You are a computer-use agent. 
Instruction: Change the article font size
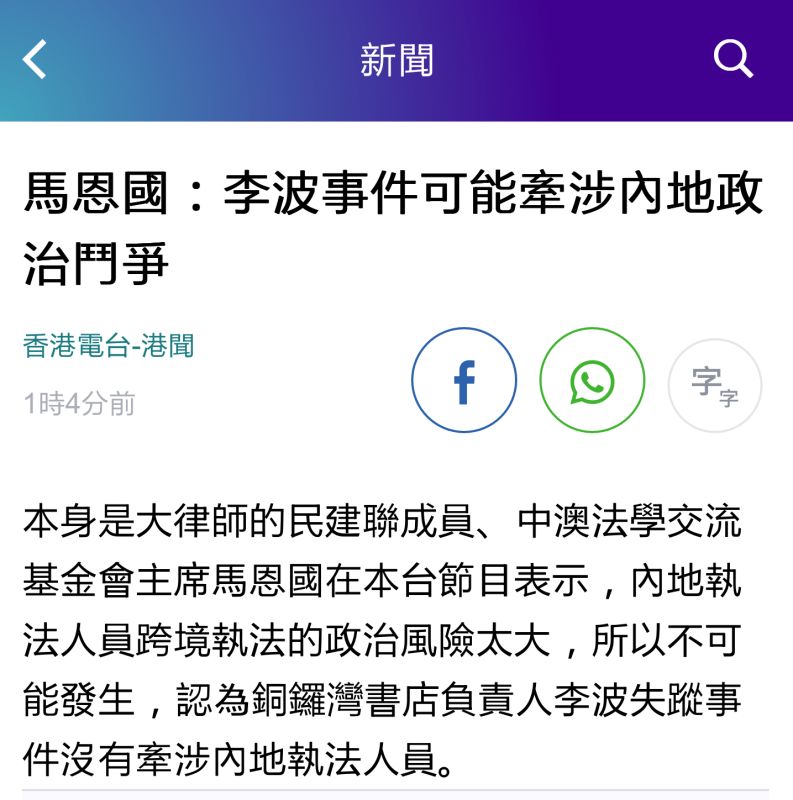click(714, 385)
